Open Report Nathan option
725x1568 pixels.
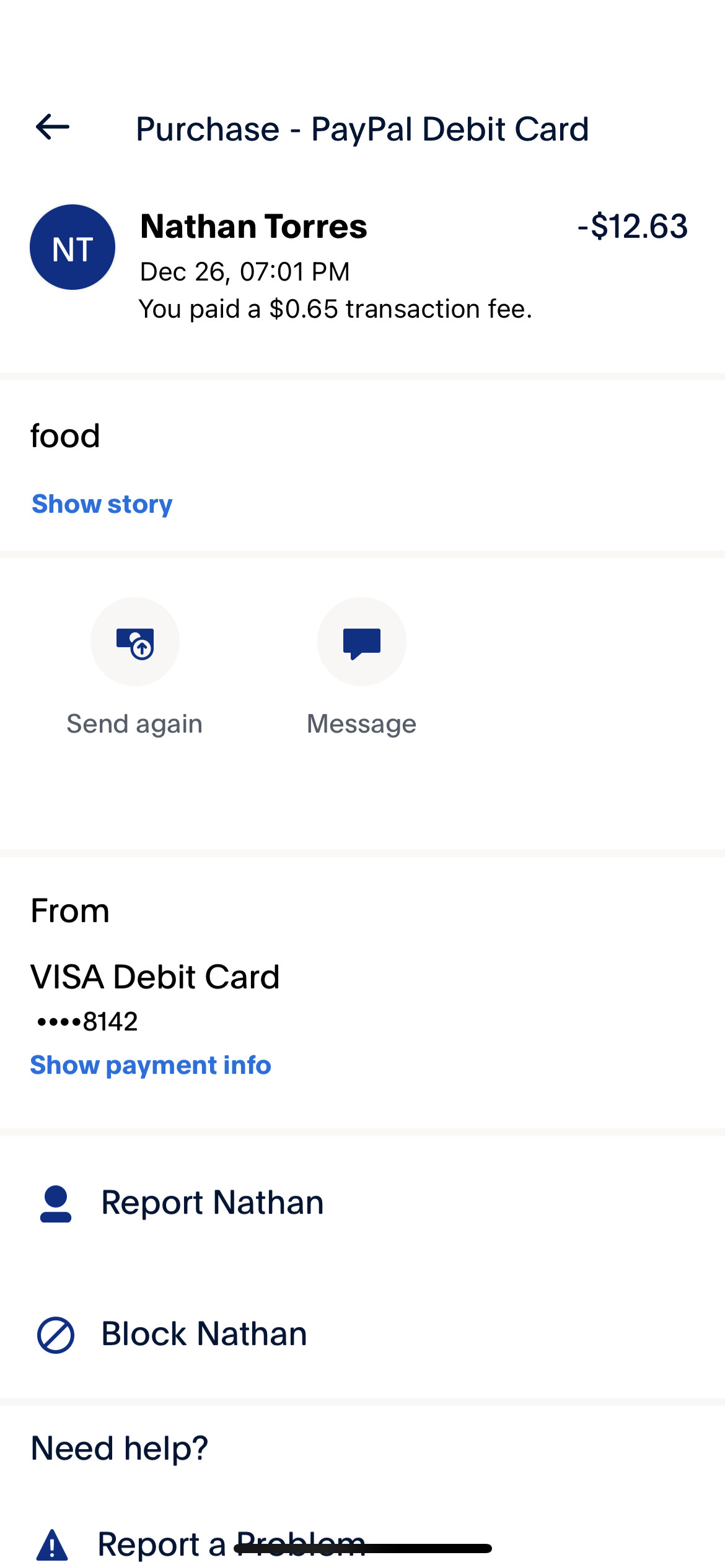212,1203
